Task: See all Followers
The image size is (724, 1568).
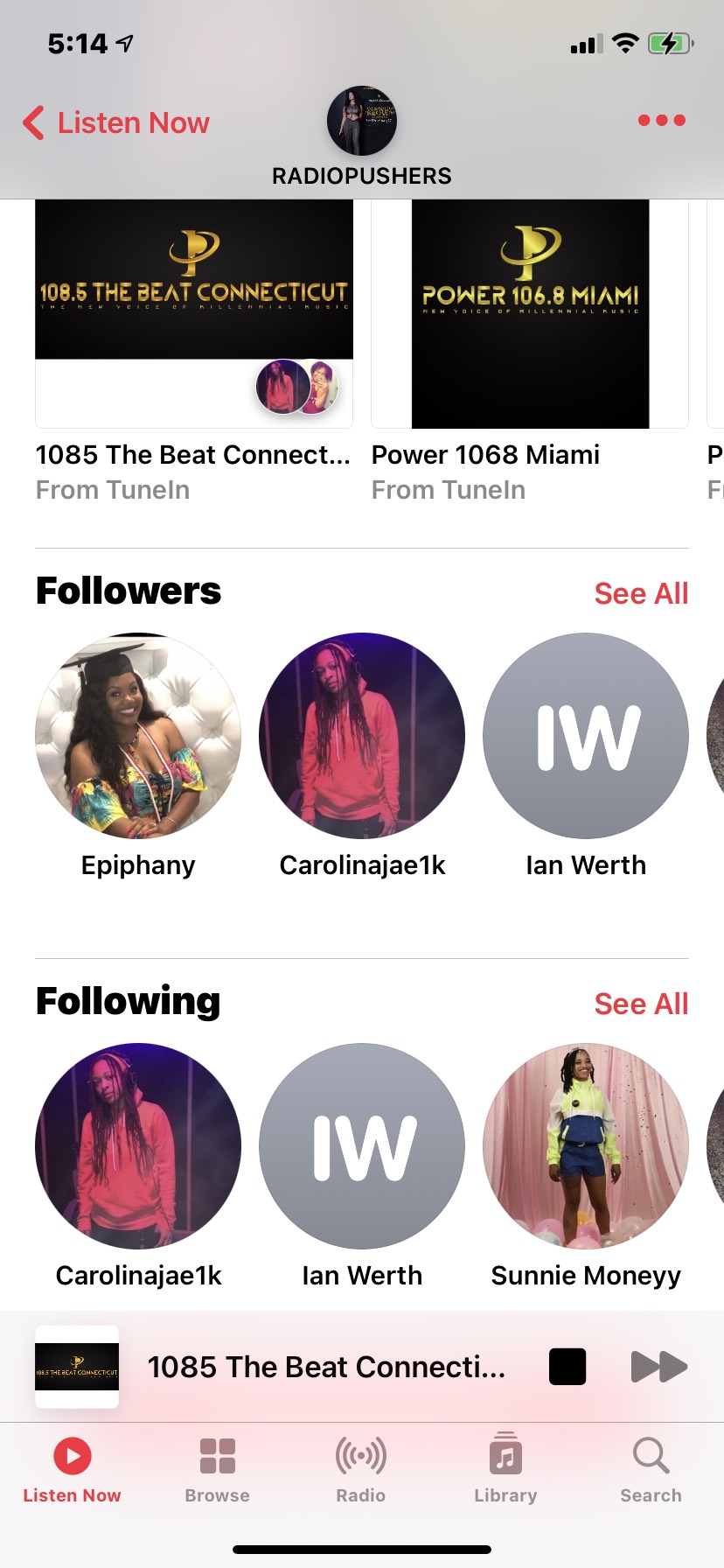Action: [641, 593]
